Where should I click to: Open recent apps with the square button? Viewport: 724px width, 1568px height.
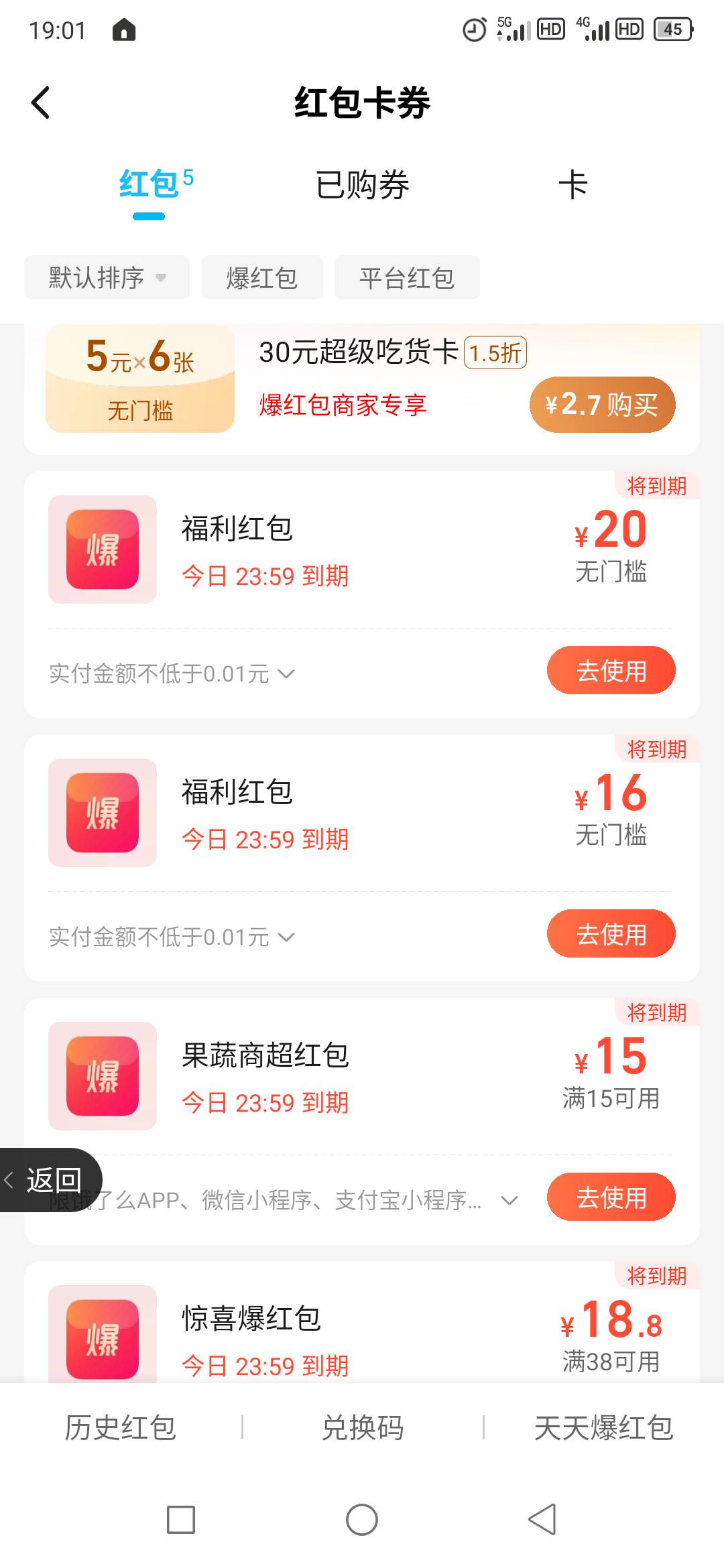pyautogui.click(x=181, y=1519)
